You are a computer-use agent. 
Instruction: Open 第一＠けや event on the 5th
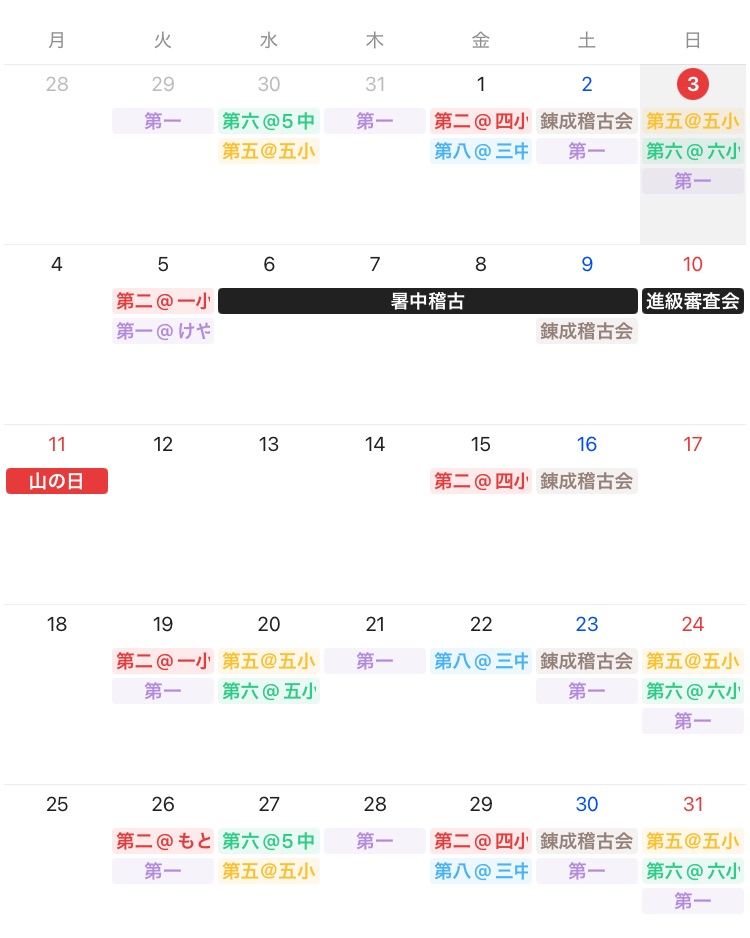[x=163, y=331]
